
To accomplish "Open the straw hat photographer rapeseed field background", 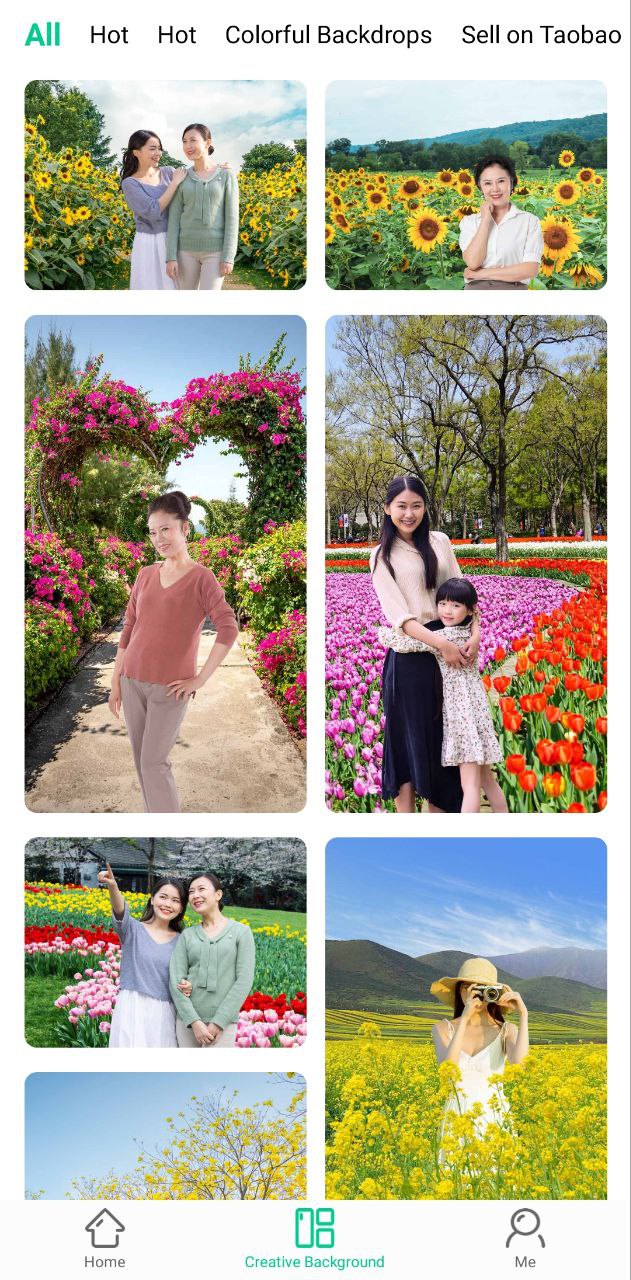I will tap(466, 1018).
